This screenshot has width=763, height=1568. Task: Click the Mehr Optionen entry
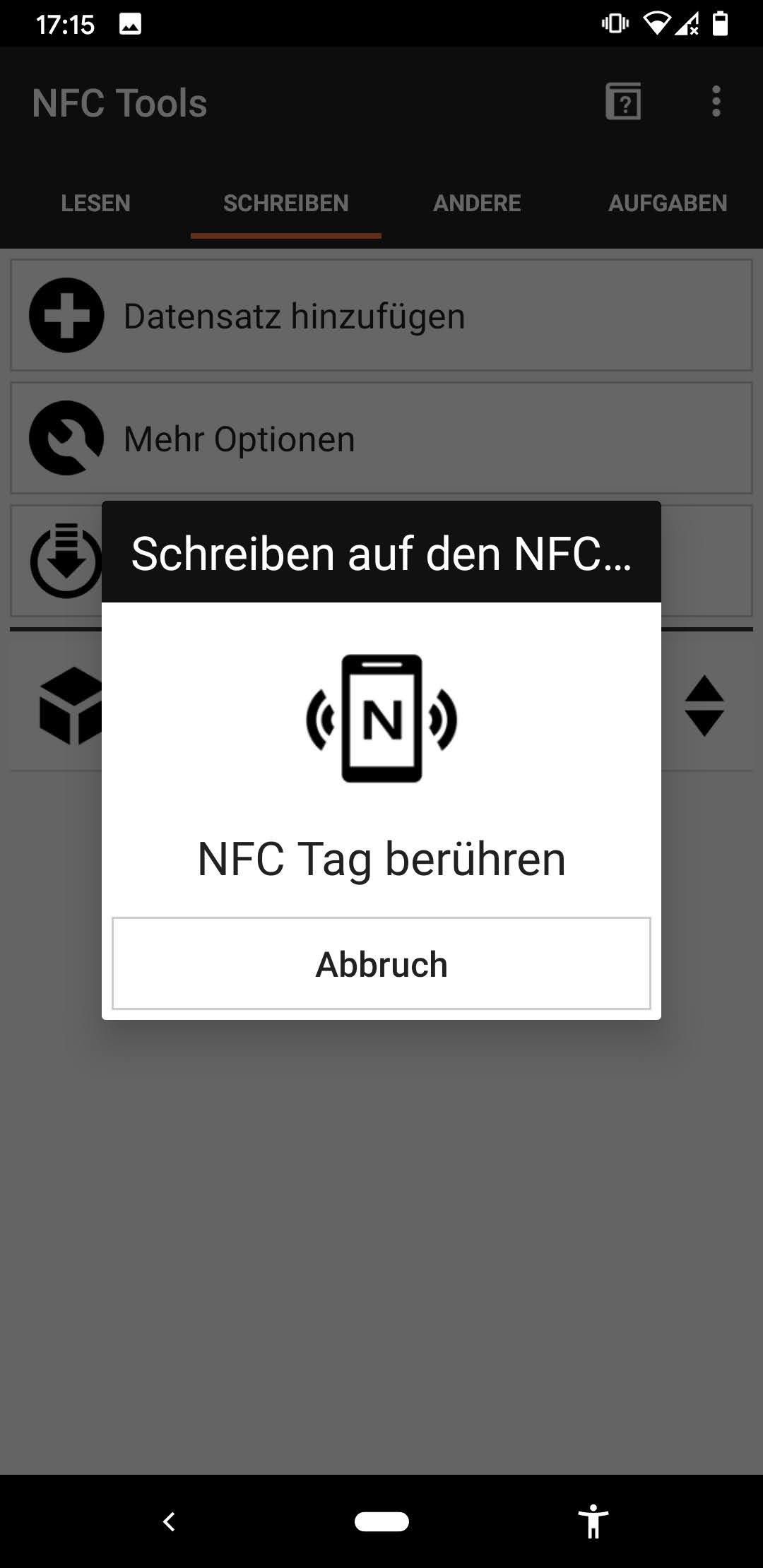(238, 438)
